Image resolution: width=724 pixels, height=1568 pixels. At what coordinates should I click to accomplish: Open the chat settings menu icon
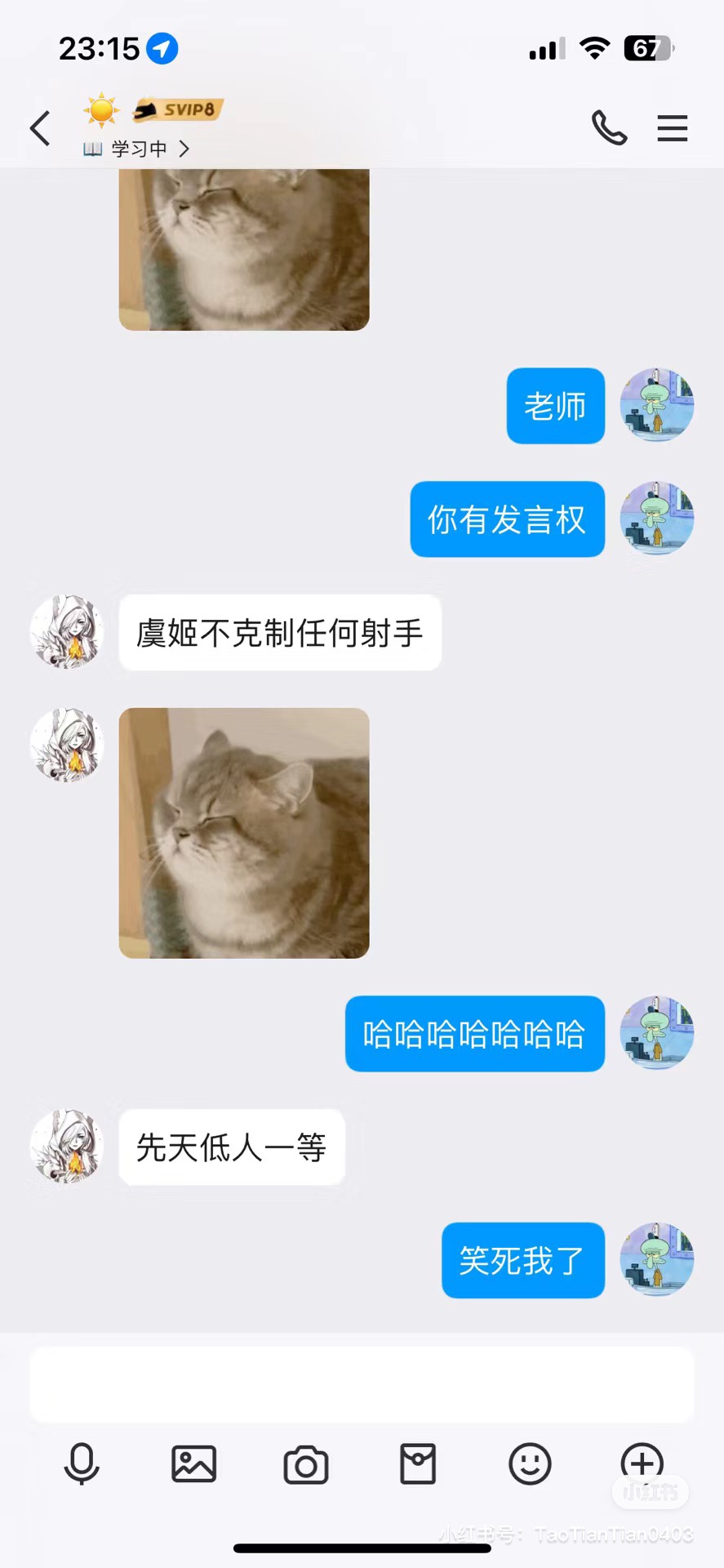[x=673, y=128]
